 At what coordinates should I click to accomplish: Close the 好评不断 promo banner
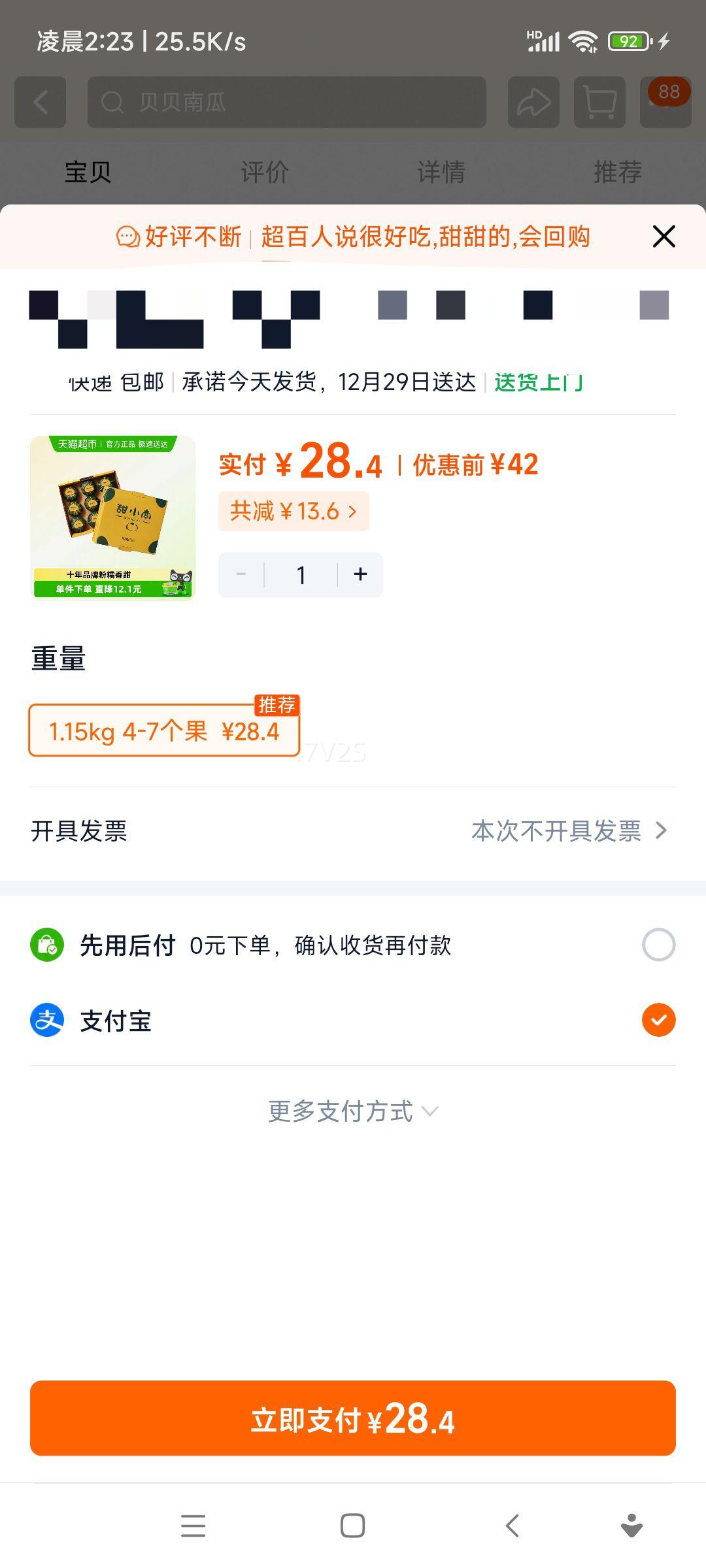[664, 237]
